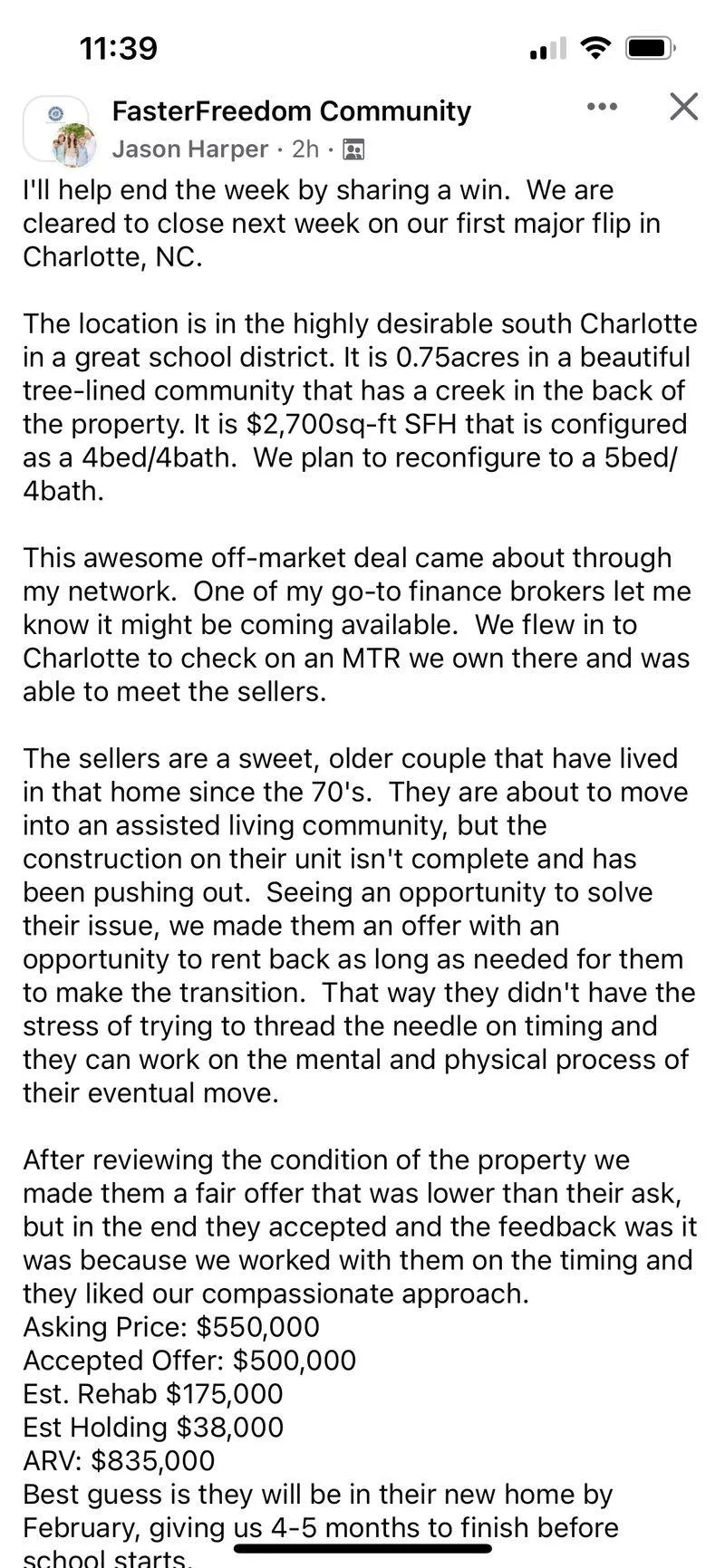725x1568 pixels.
Task: Open the FasterFreedom Community group page
Action: coord(291,111)
